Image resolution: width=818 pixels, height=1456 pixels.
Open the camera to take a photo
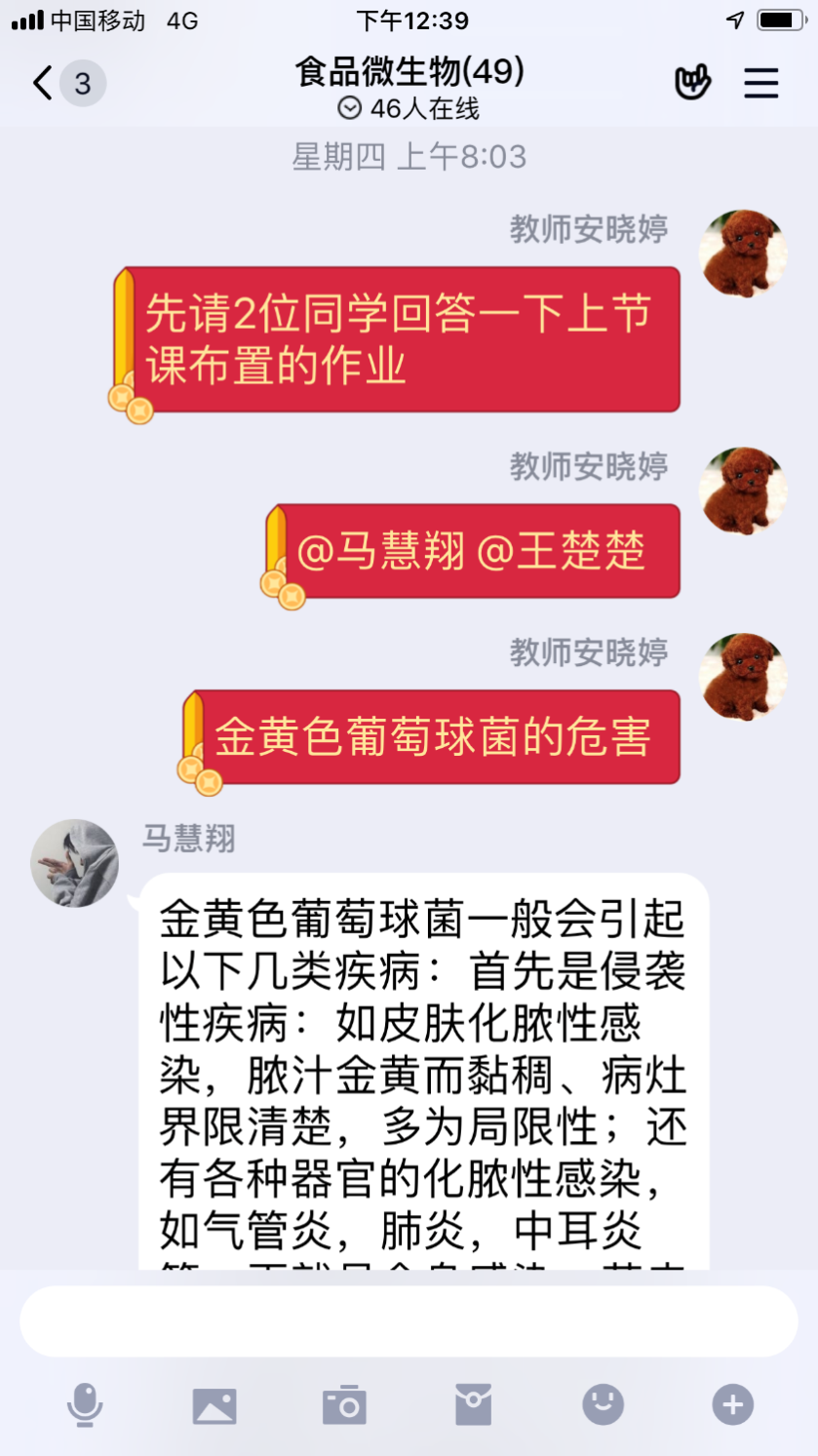tap(344, 1405)
